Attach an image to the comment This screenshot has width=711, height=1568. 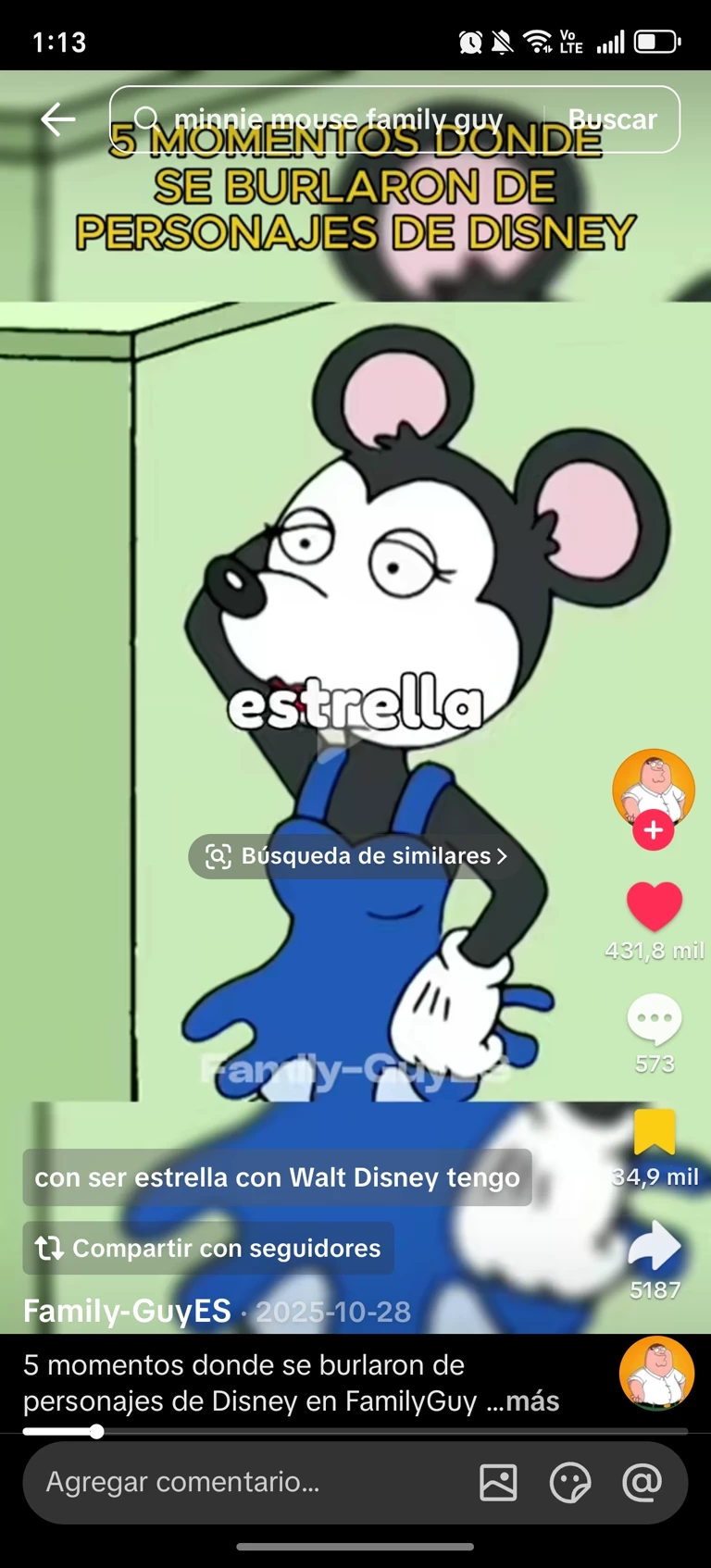[x=498, y=1483]
